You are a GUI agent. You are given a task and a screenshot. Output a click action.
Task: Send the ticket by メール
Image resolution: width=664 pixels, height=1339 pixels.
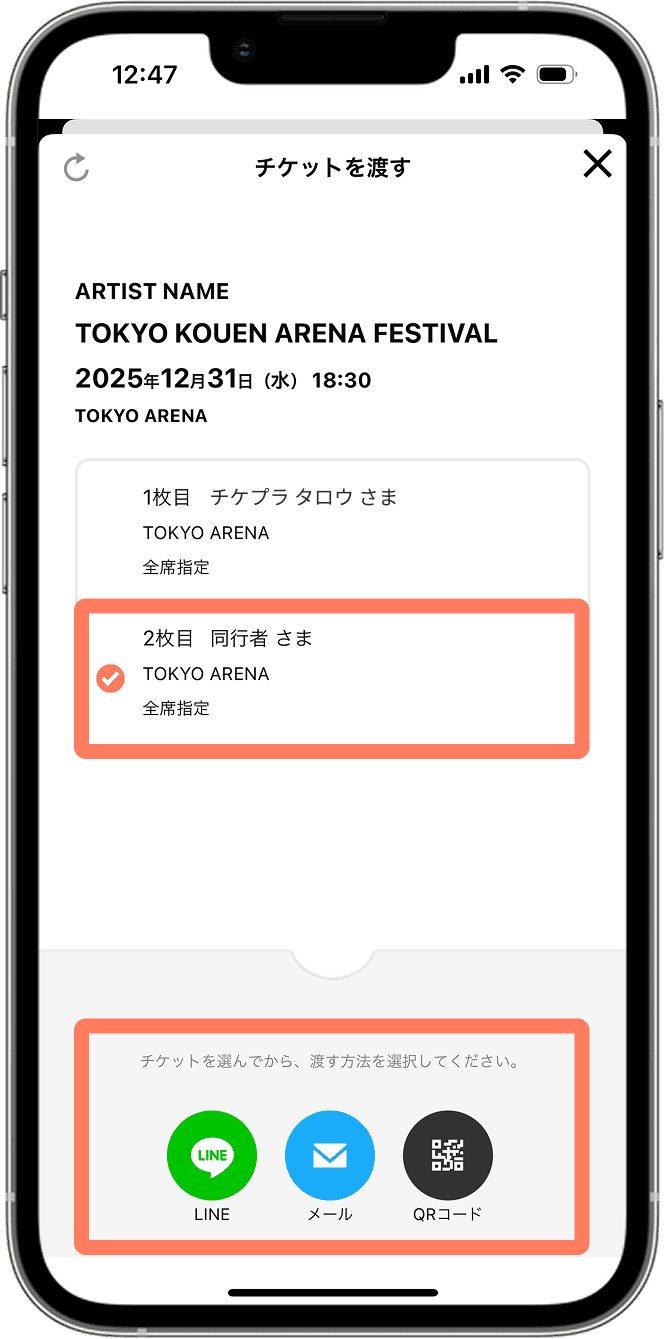pyautogui.click(x=329, y=1155)
